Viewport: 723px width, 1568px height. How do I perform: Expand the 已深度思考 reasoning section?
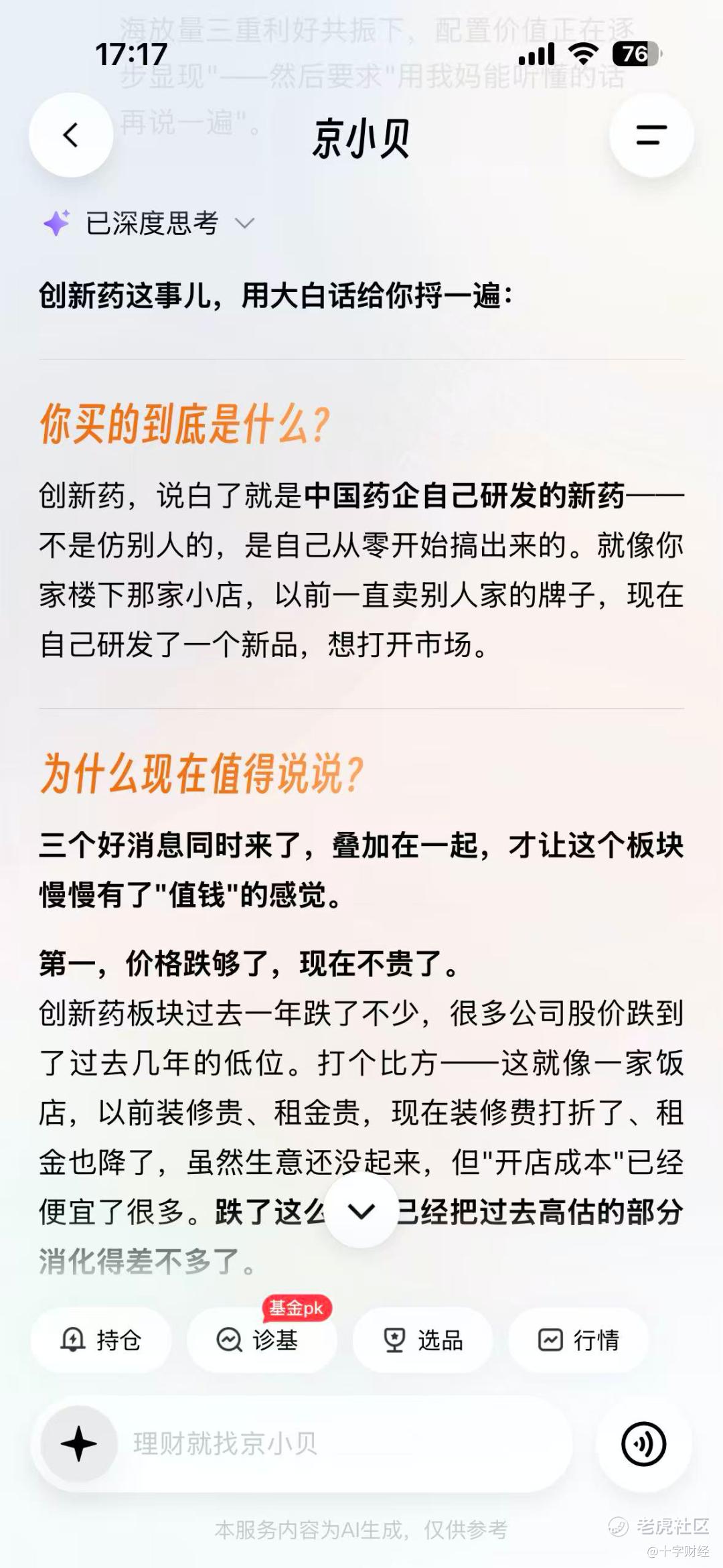point(149,223)
